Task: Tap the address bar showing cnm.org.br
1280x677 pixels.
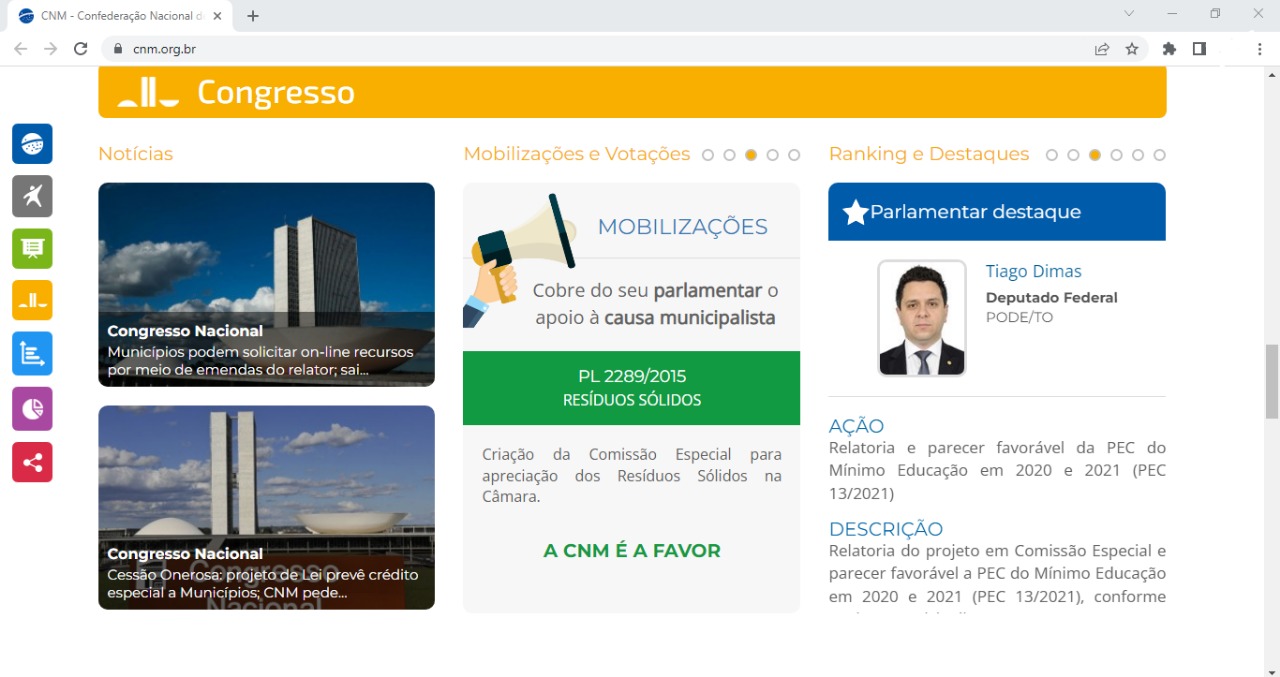Action: click(600, 49)
